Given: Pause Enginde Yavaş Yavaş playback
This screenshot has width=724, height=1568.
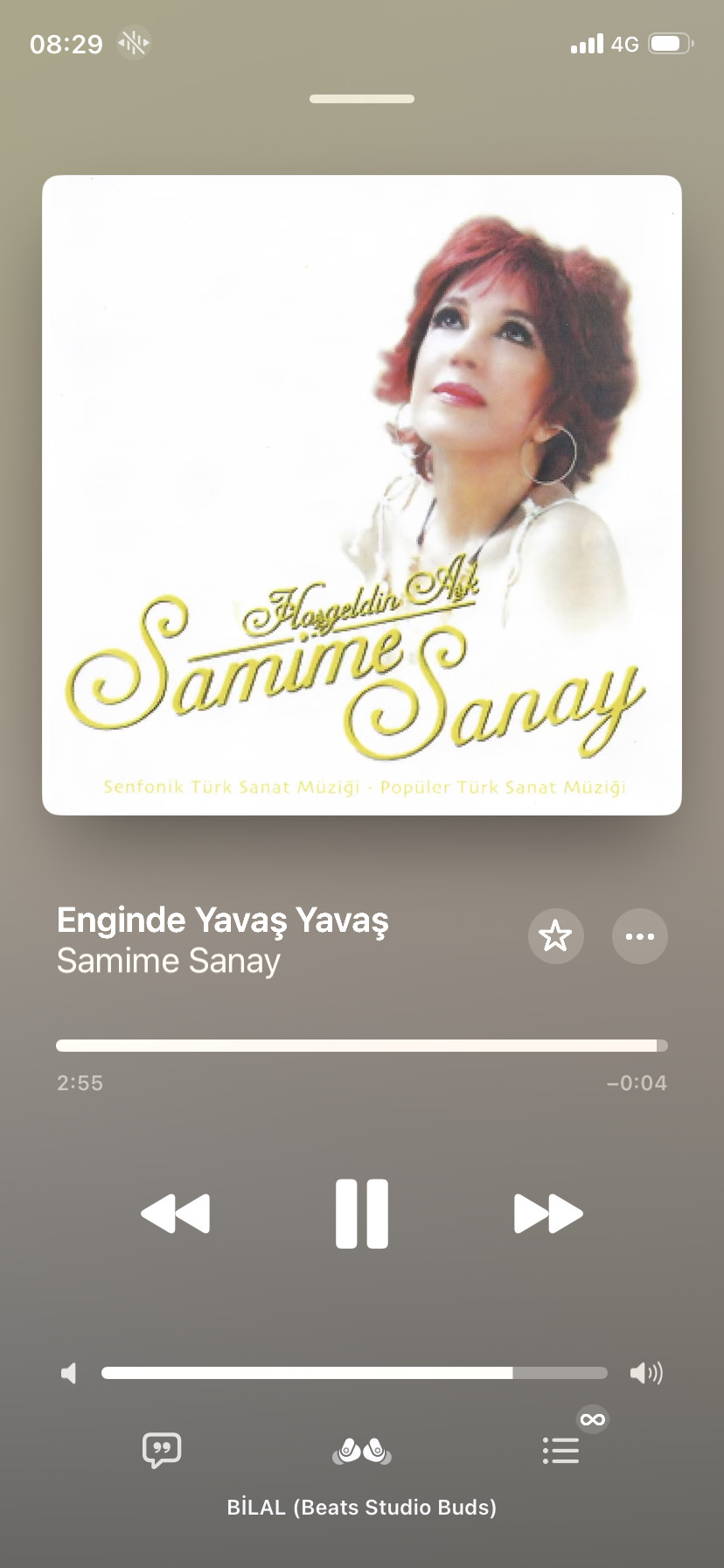Looking at the screenshot, I should [x=361, y=1213].
